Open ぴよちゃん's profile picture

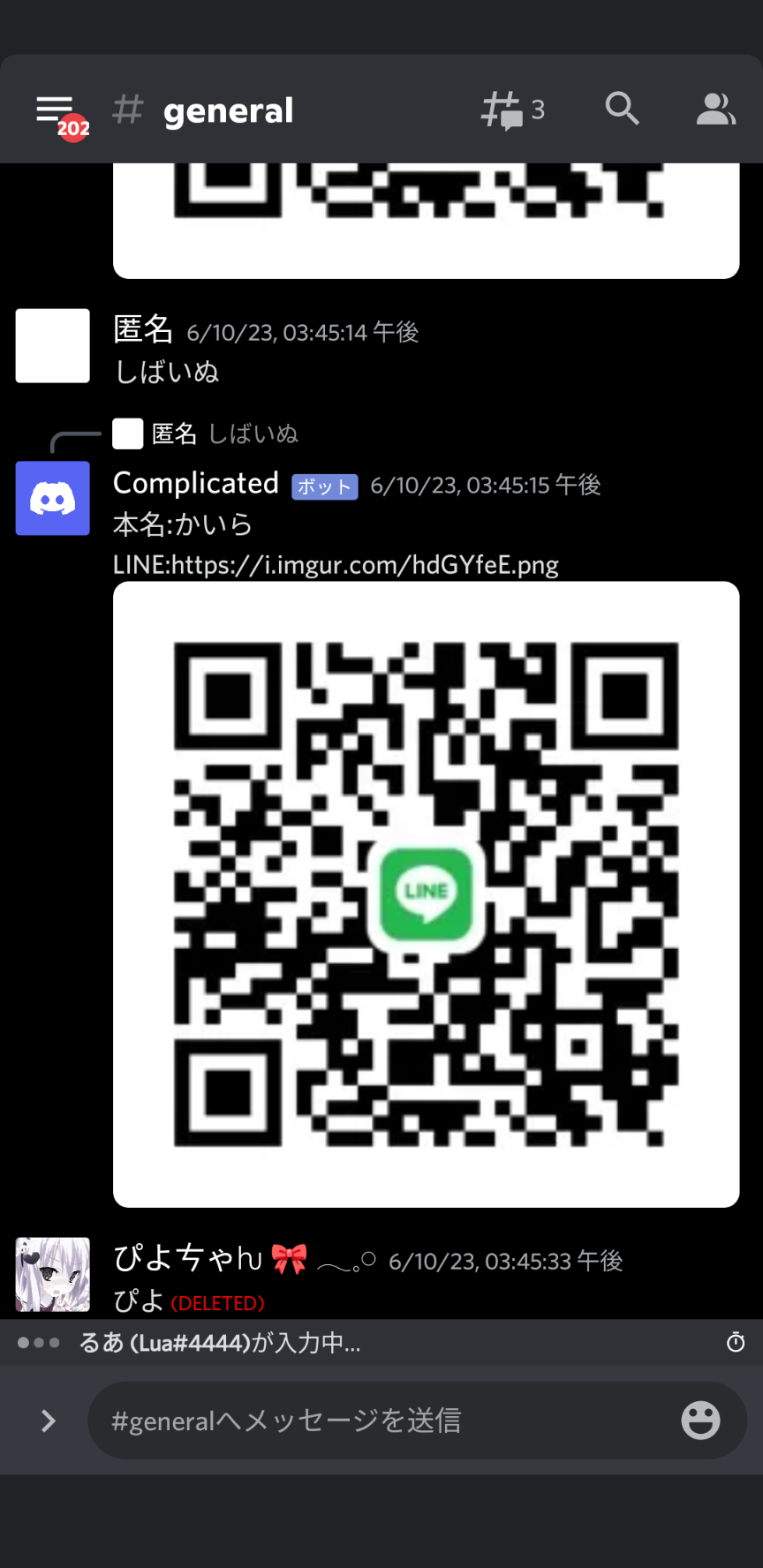53,1273
